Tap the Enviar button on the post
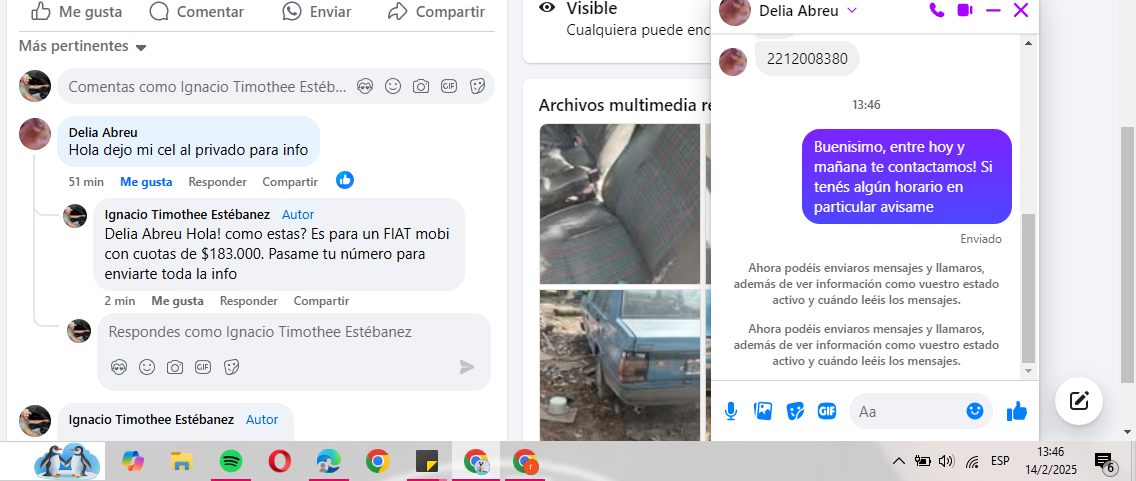 point(316,12)
